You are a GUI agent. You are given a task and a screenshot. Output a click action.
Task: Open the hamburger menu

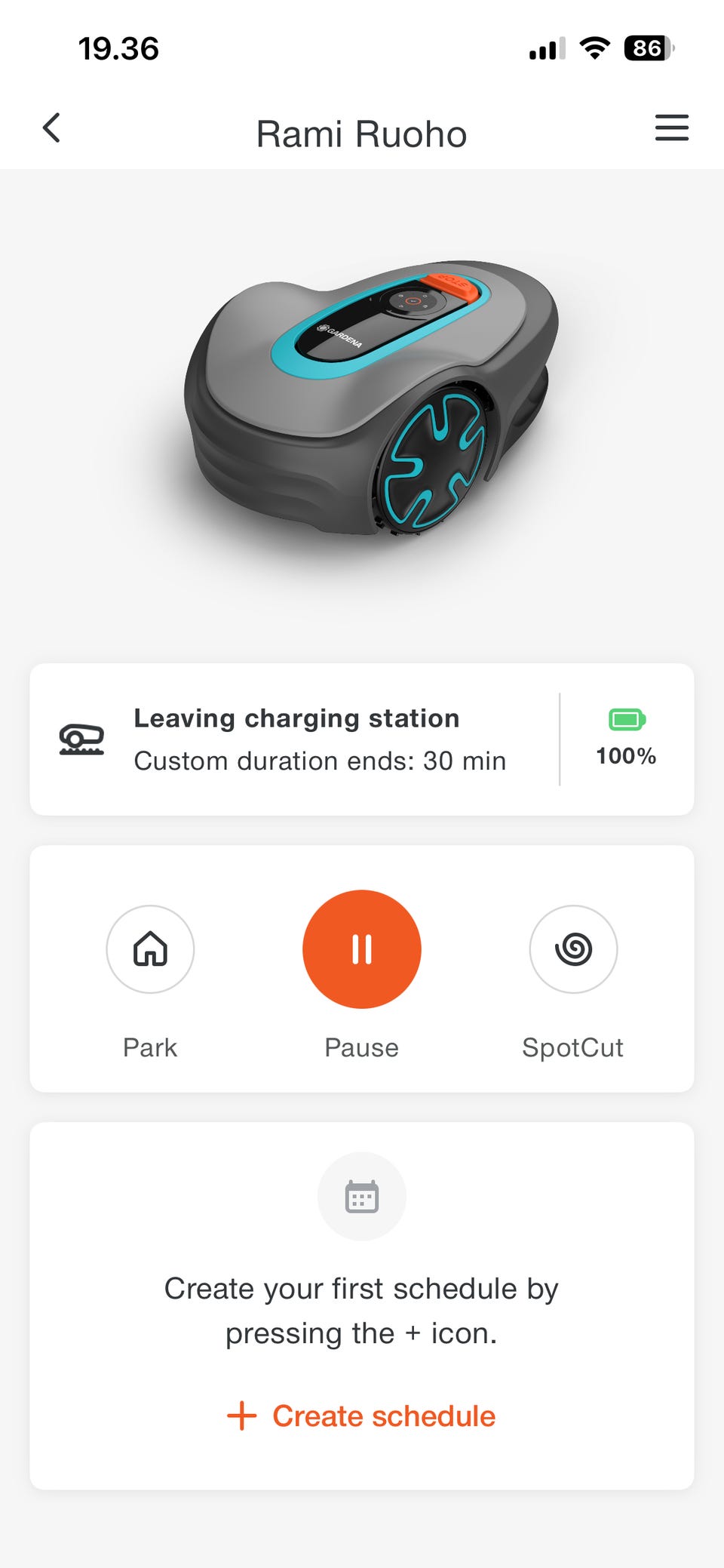(x=671, y=128)
